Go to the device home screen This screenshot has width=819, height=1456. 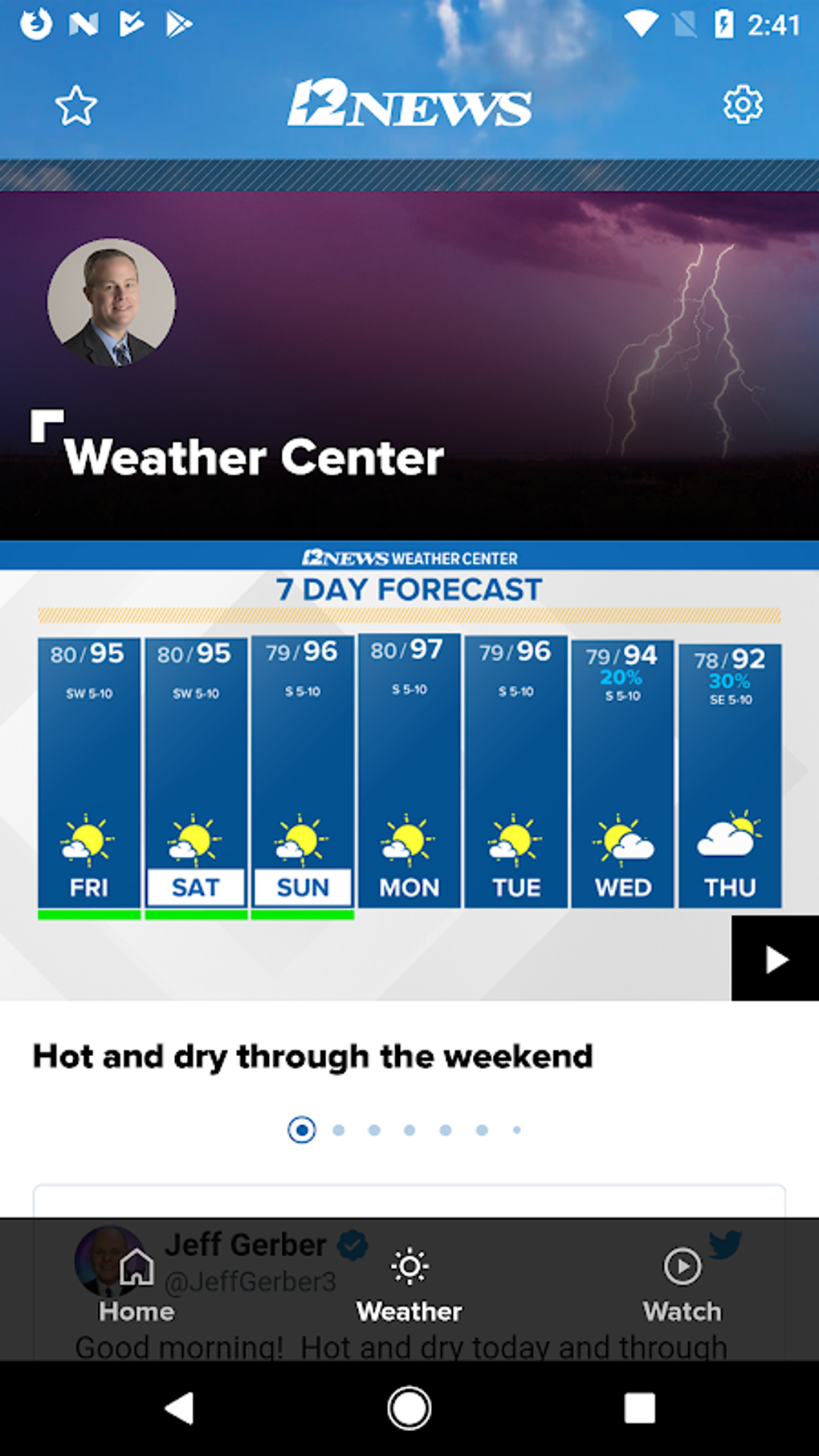pos(409,1408)
